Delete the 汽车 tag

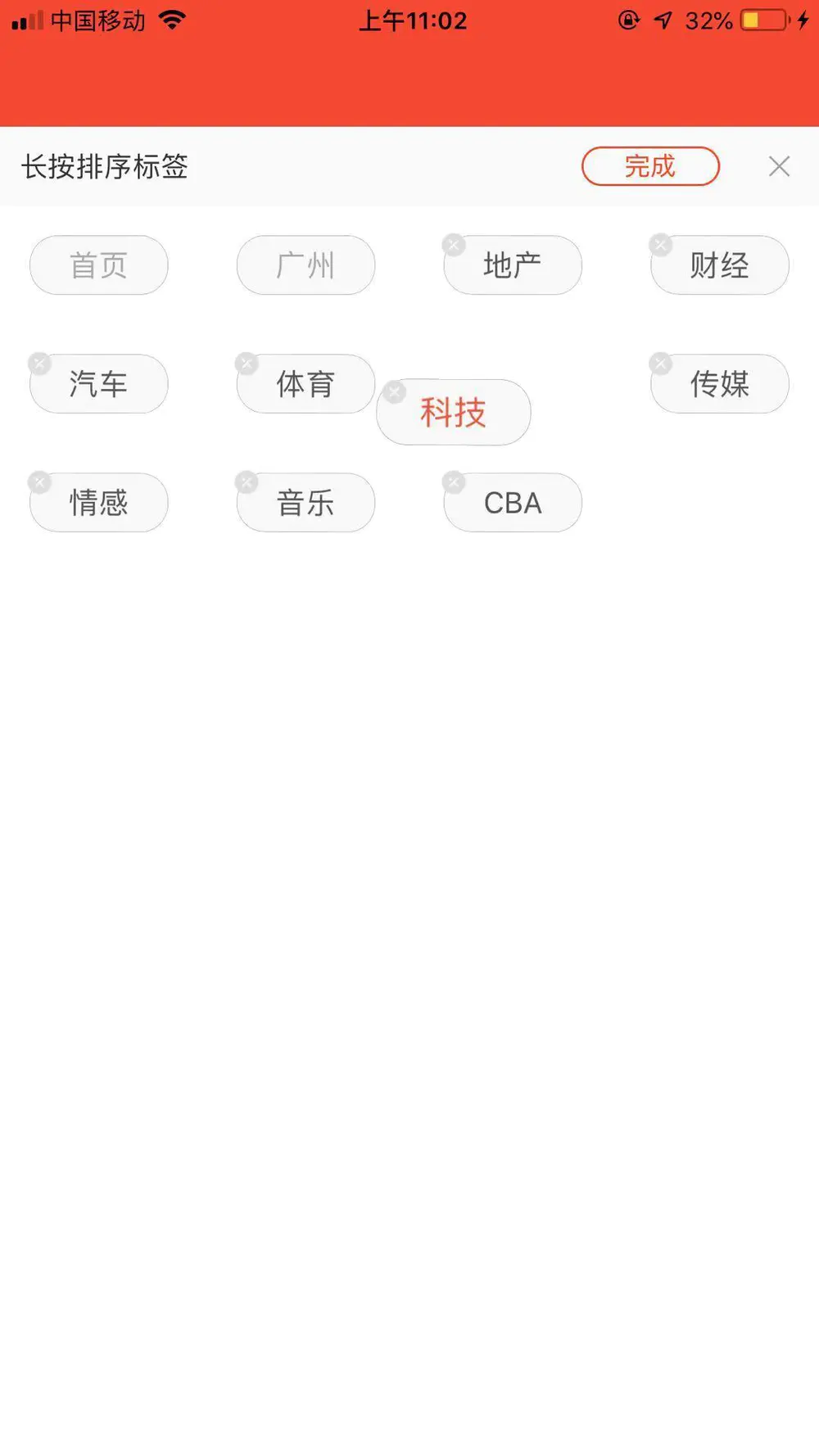39,363
